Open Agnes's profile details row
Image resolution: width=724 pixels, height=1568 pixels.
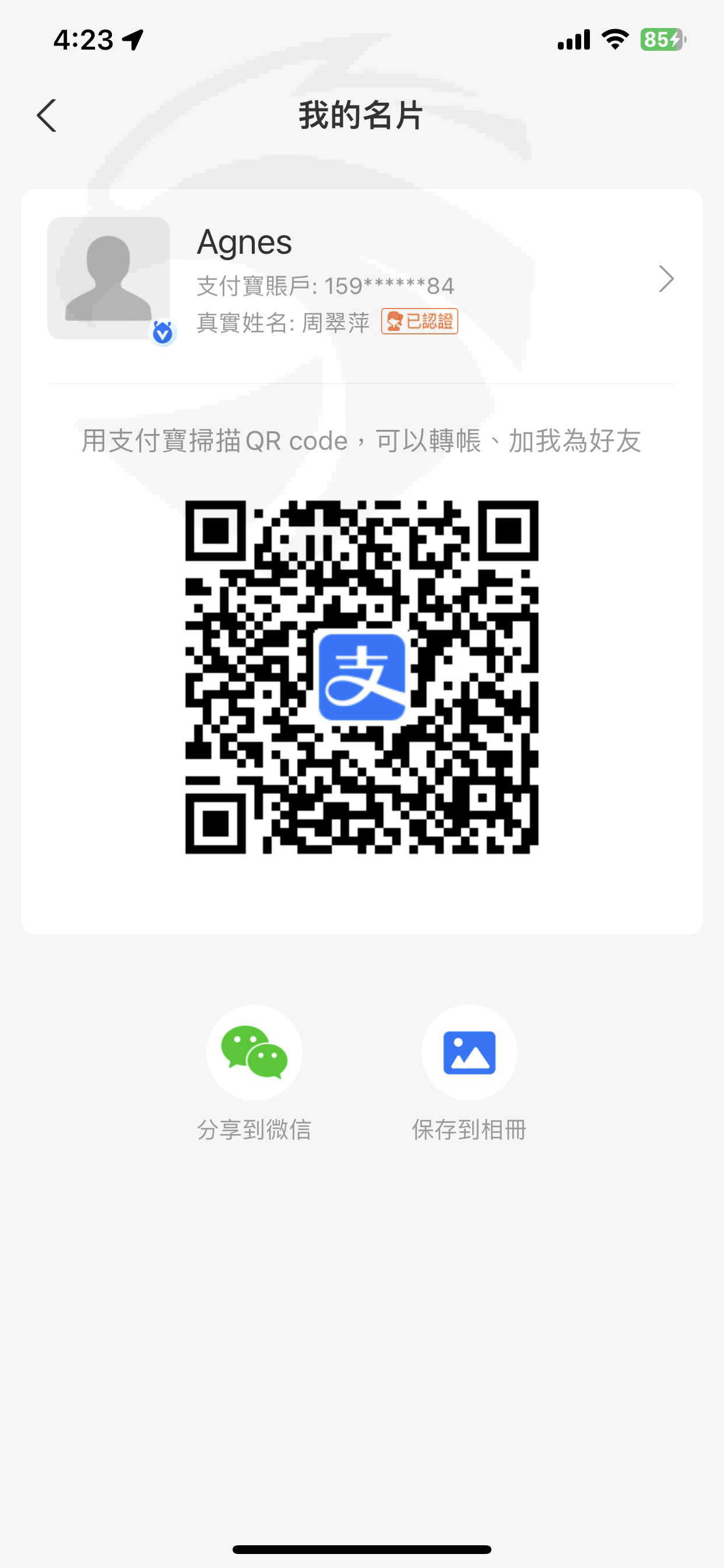361,279
